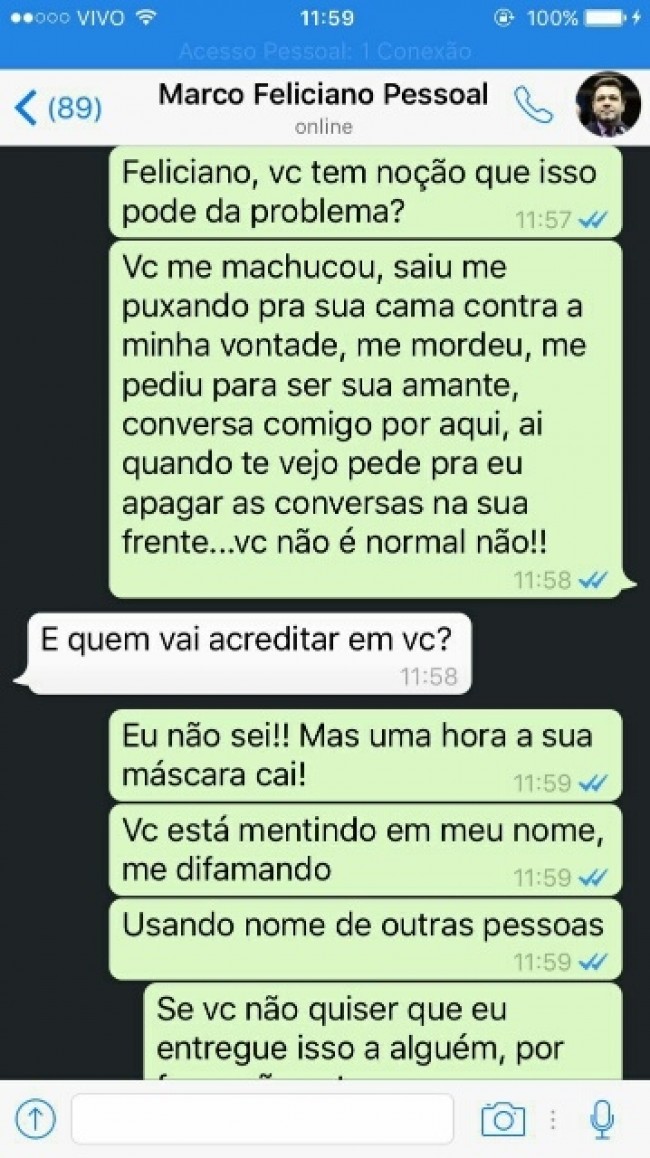650x1158 pixels.
Task: Tap the microphone to record audio
Action: pos(601,1119)
